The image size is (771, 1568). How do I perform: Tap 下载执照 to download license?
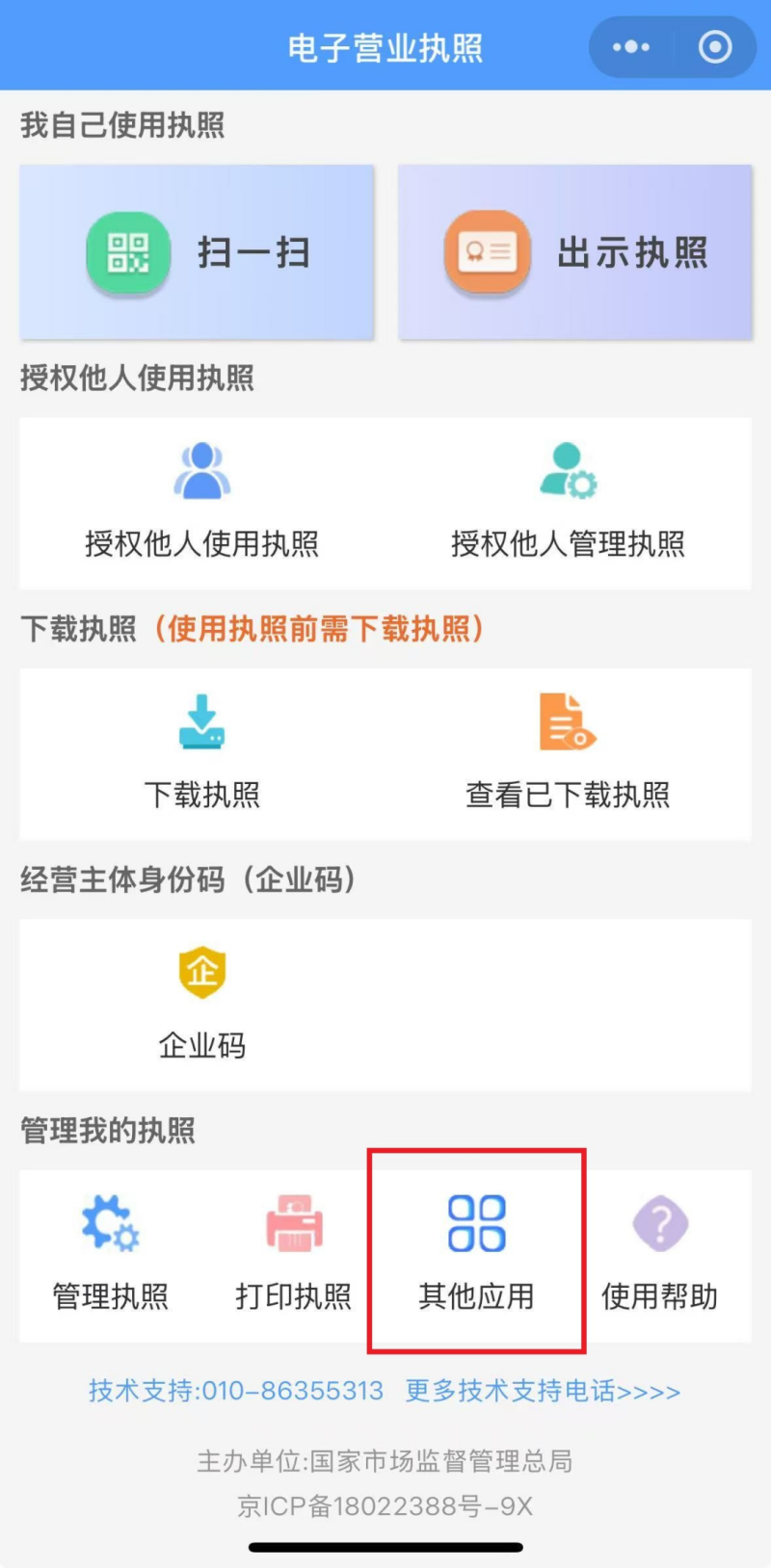pyautogui.click(x=202, y=752)
